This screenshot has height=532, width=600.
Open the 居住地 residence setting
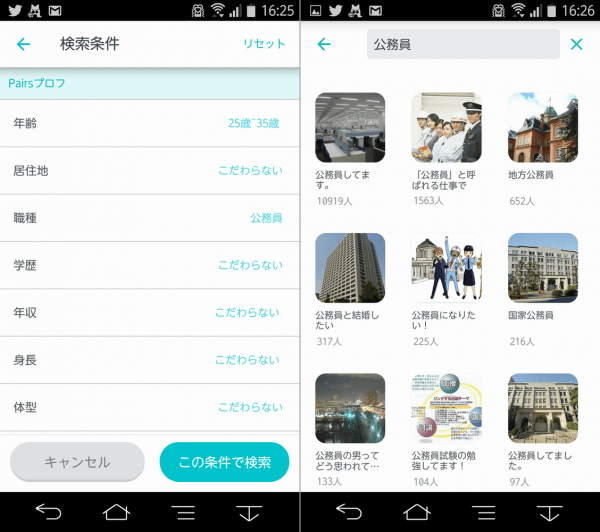(x=150, y=171)
